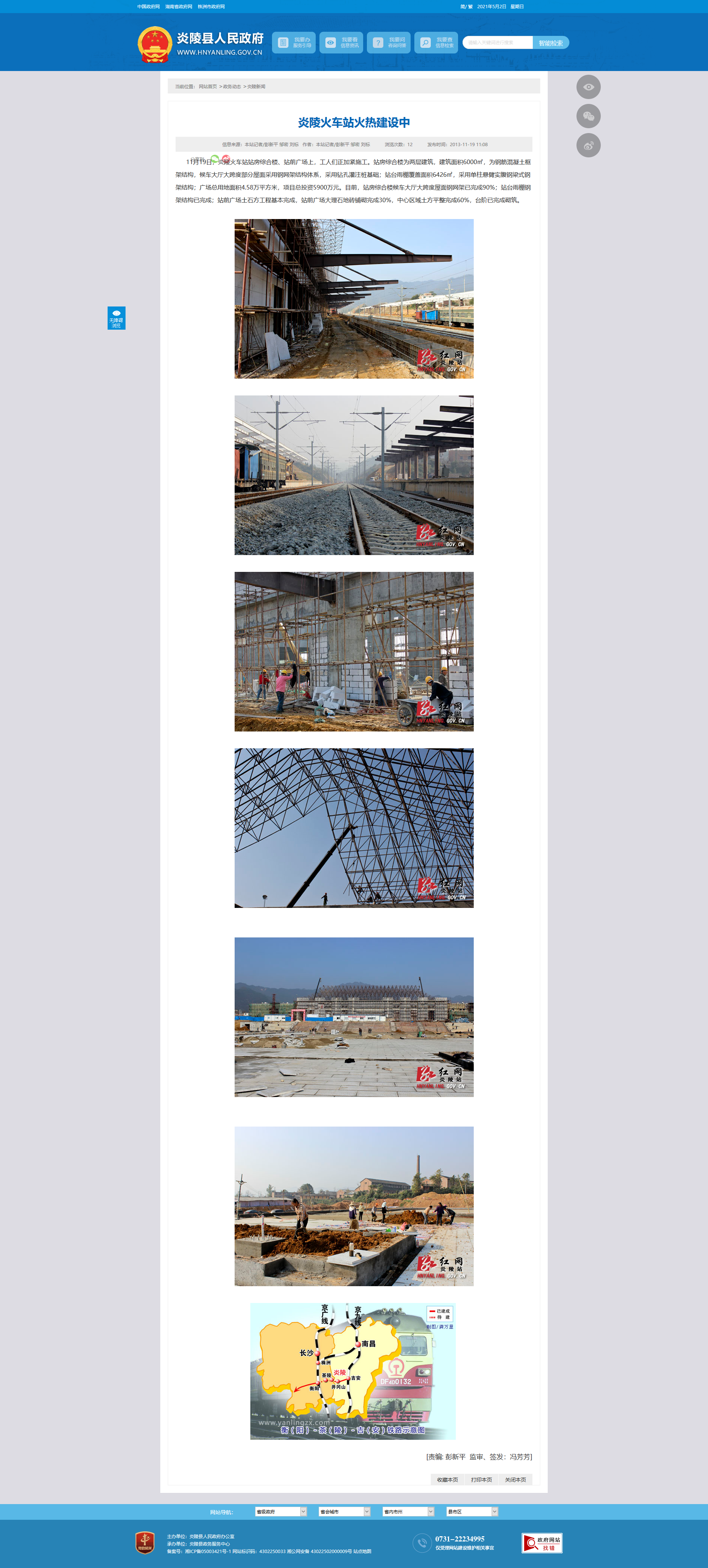The image size is (708, 1568).
Task: Open 政务动态 in breadcrumb
Action: coord(232,86)
